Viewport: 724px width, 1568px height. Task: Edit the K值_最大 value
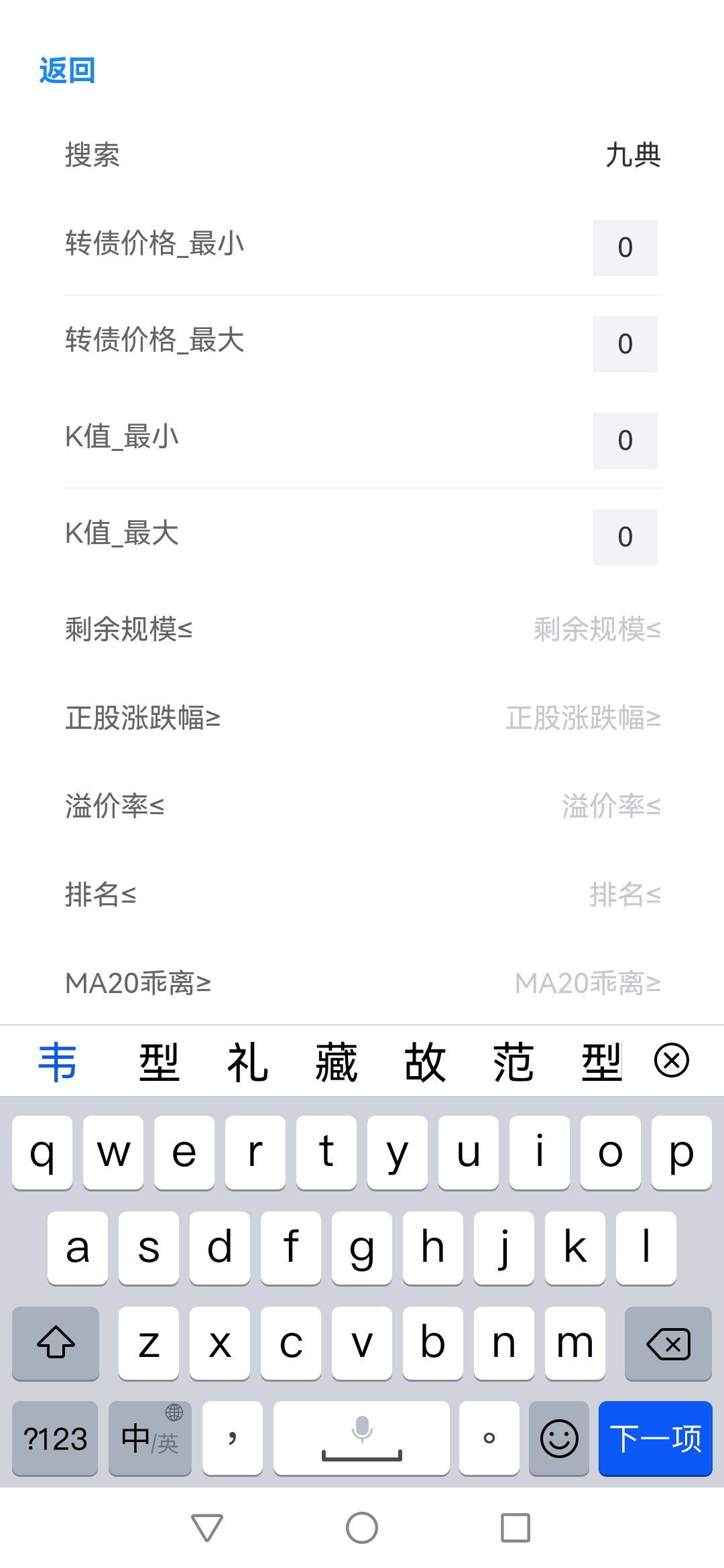coord(625,537)
